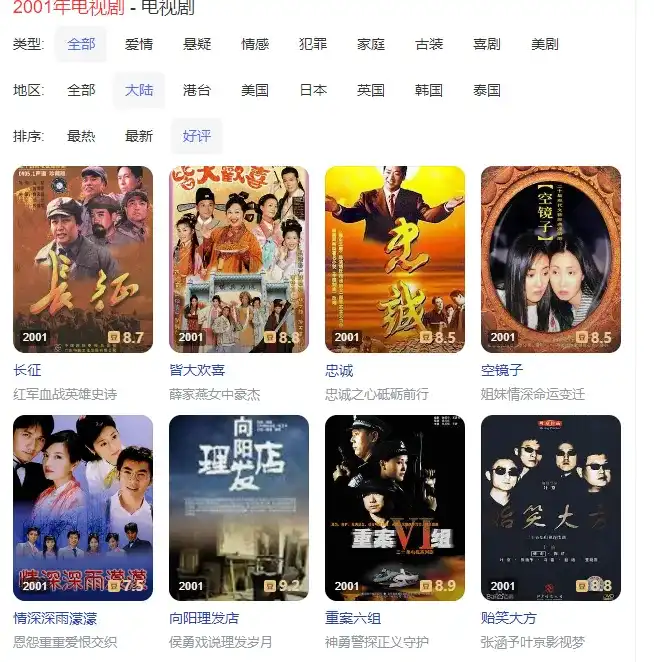Select the 悬疑 type filter
Image resolution: width=654 pixels, height=662 pixels.
tap(197, 44)
